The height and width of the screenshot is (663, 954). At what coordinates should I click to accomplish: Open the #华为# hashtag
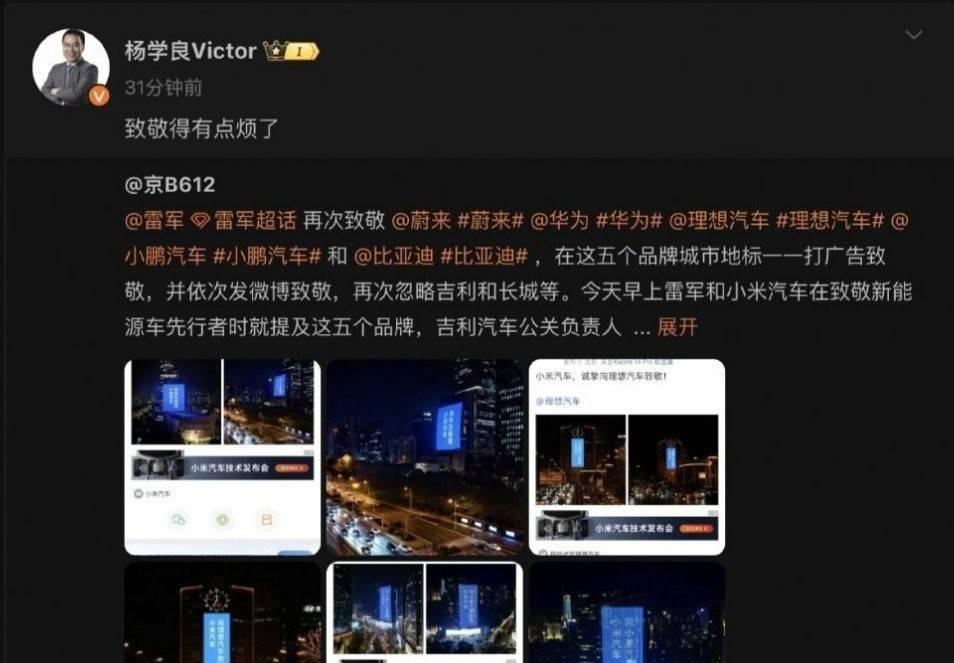pyautogui.click(x=629, y=221)
